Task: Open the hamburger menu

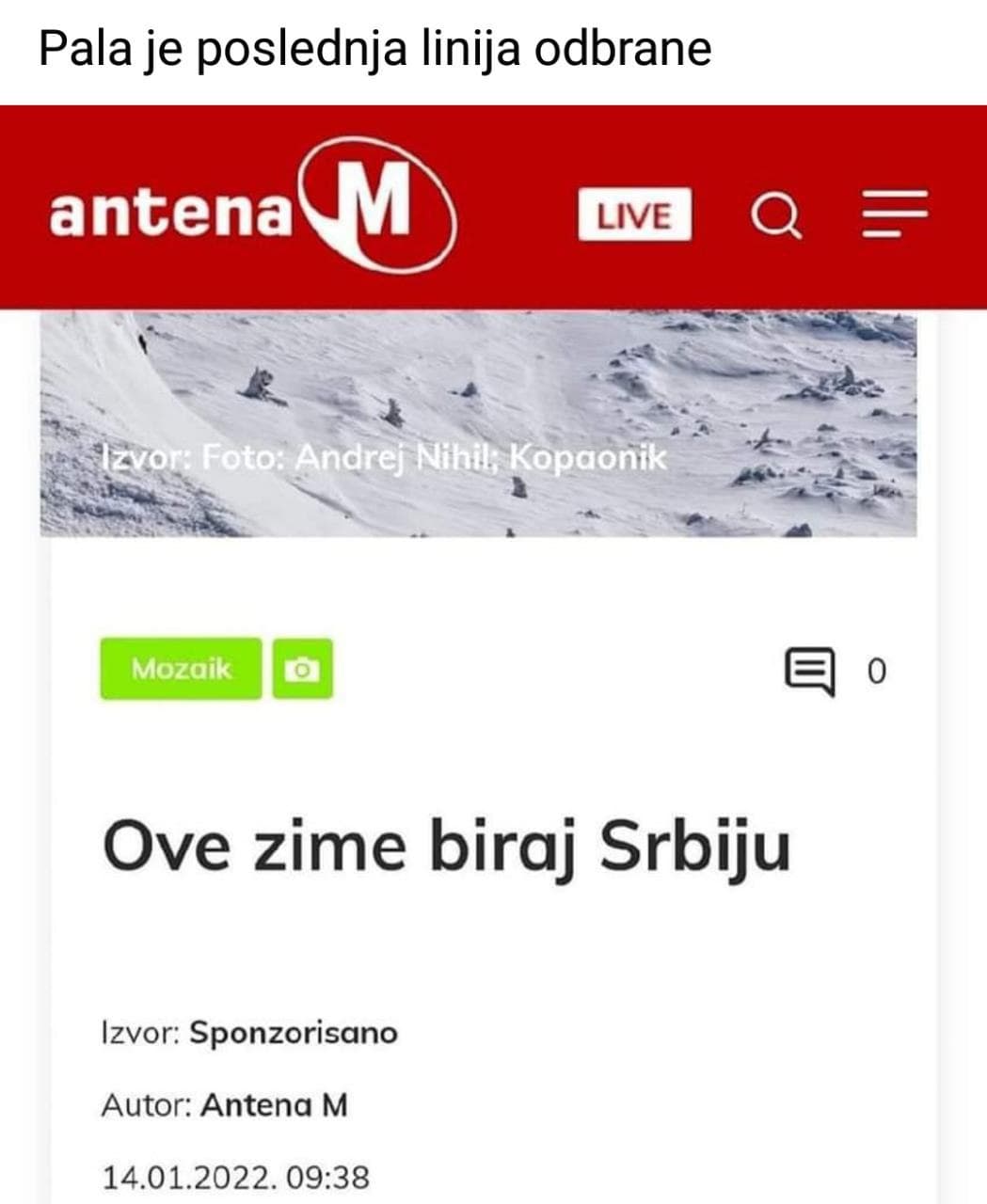Action: [895, 214]
